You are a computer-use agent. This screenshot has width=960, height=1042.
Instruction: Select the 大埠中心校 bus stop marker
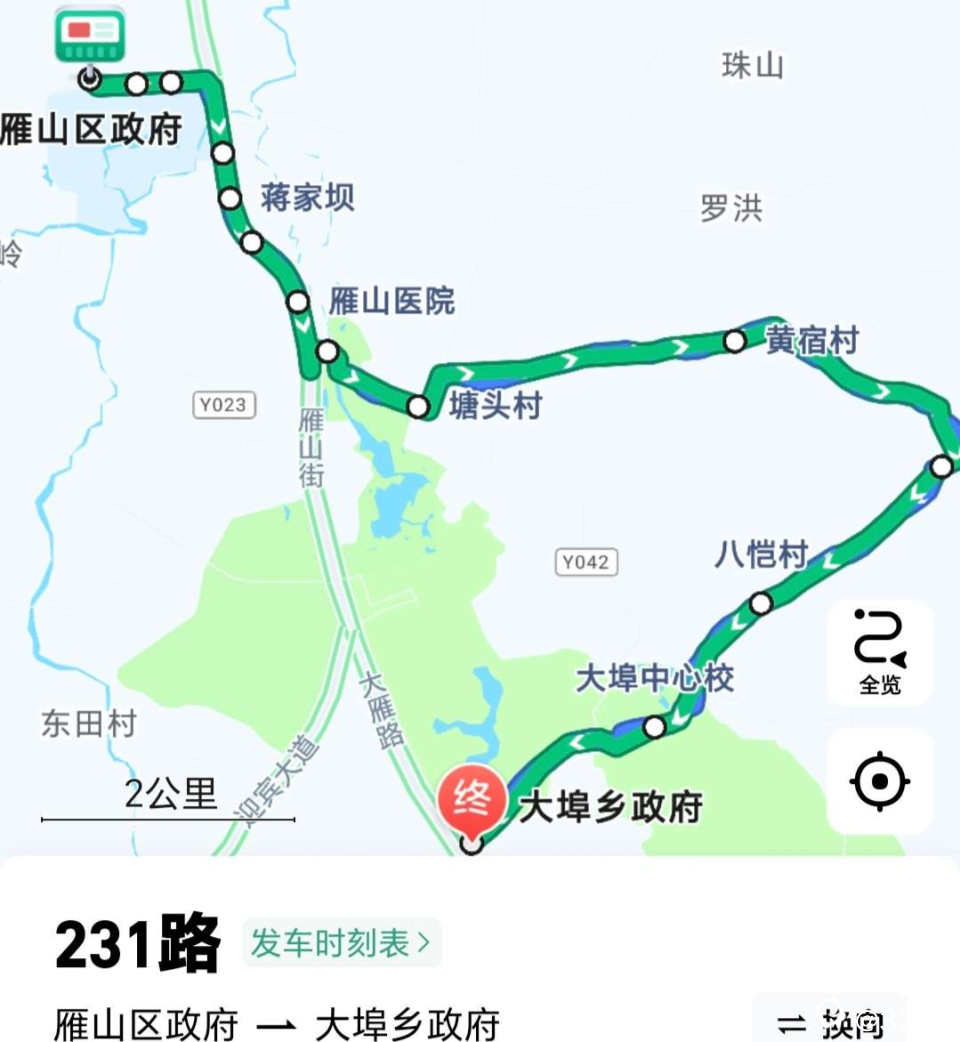click(654, 727)
